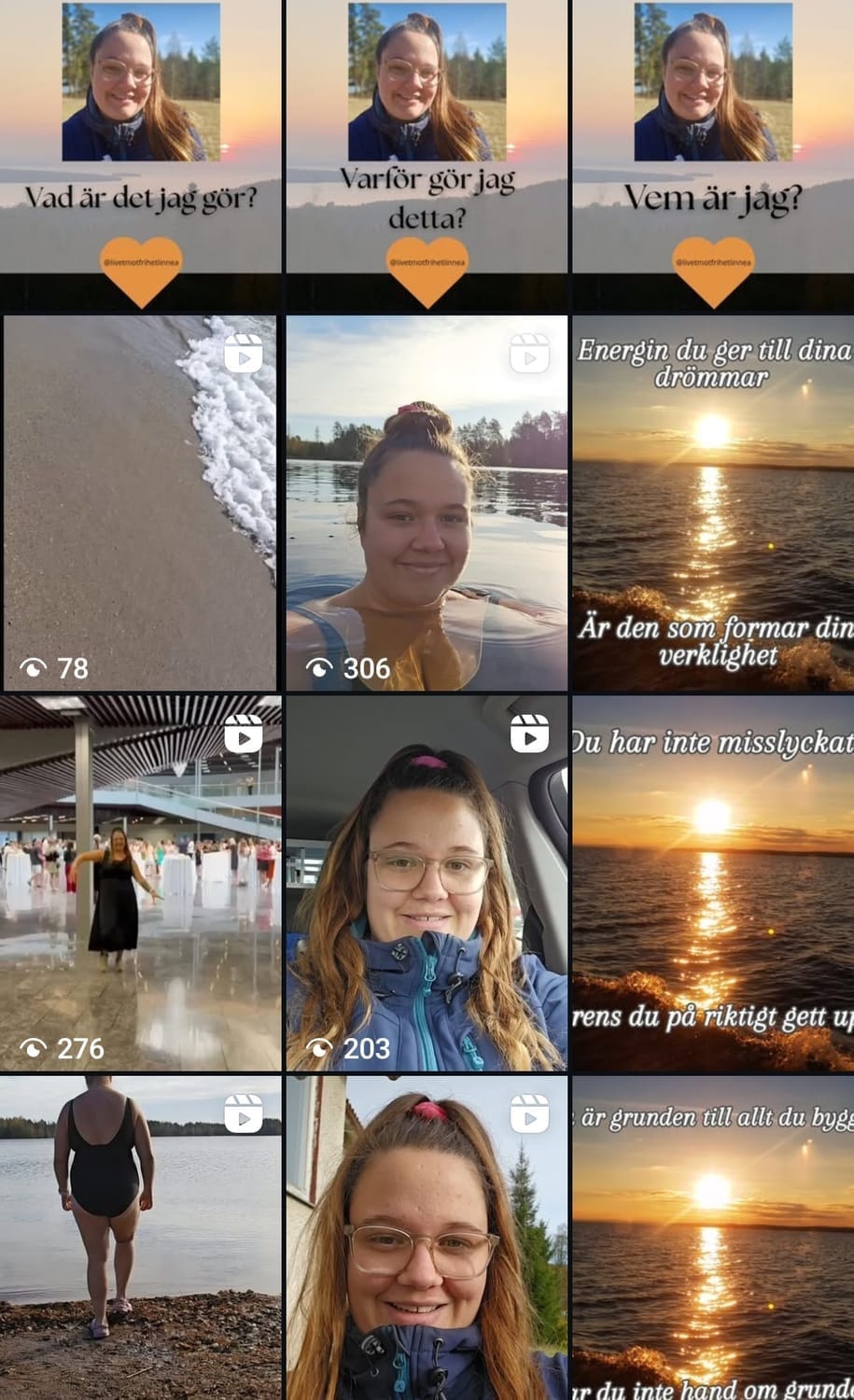Open the 'grunden till allt du bygger' sunset post
854x1400 pixels.
[x=713, y=1237]
